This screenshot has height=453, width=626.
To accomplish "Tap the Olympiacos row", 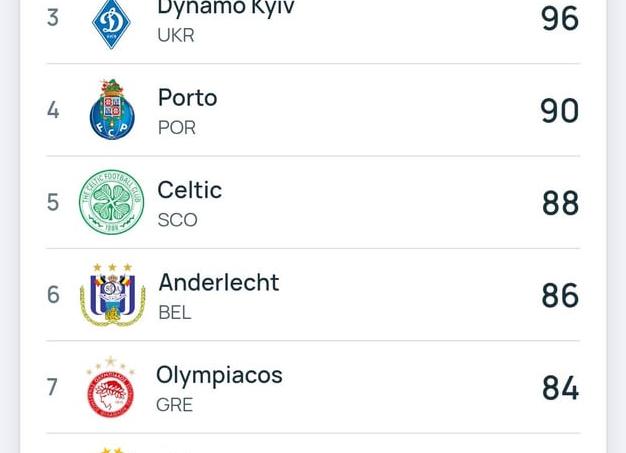I will (219, 387).
